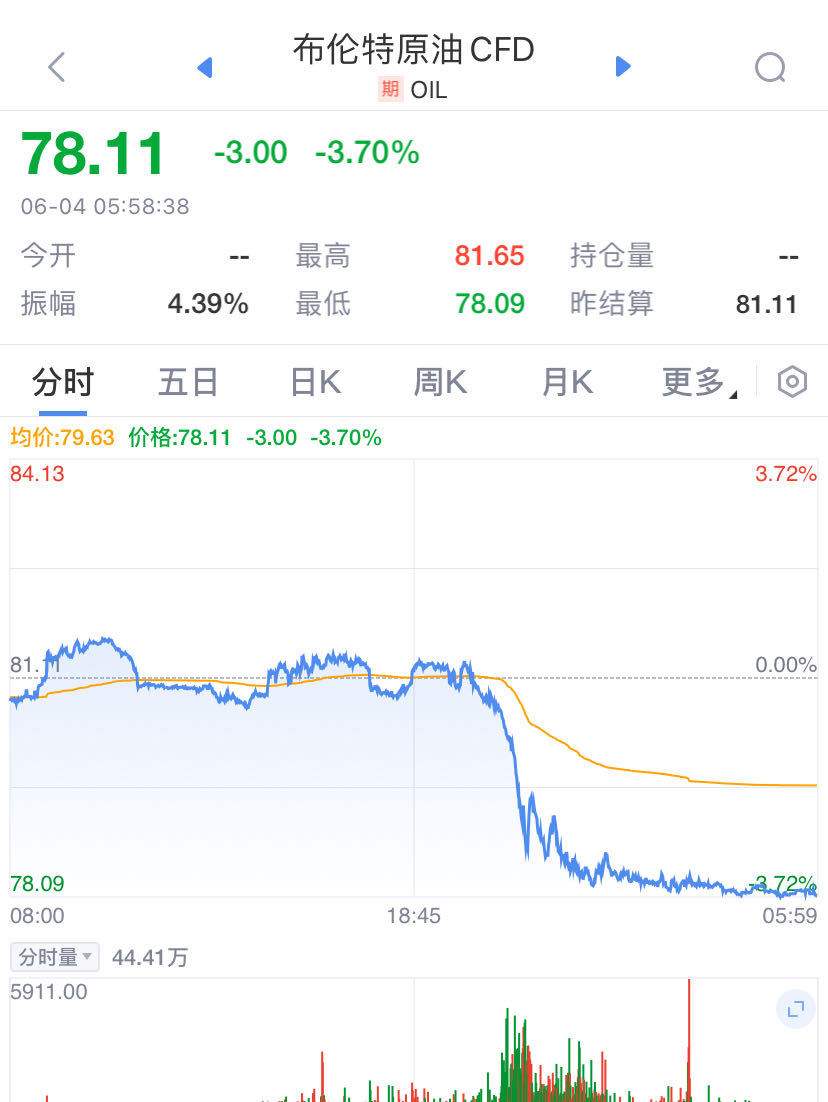Open the search icon
Screen dimensions: 828x1102
pos(770,67)
